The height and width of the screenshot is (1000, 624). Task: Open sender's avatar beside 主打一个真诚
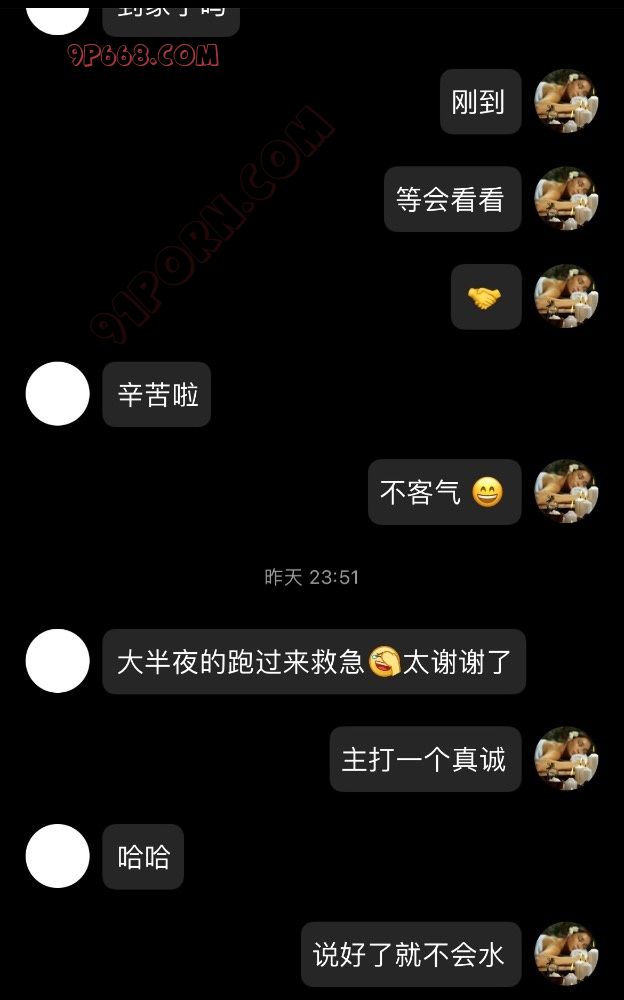[x=566, y=759]
